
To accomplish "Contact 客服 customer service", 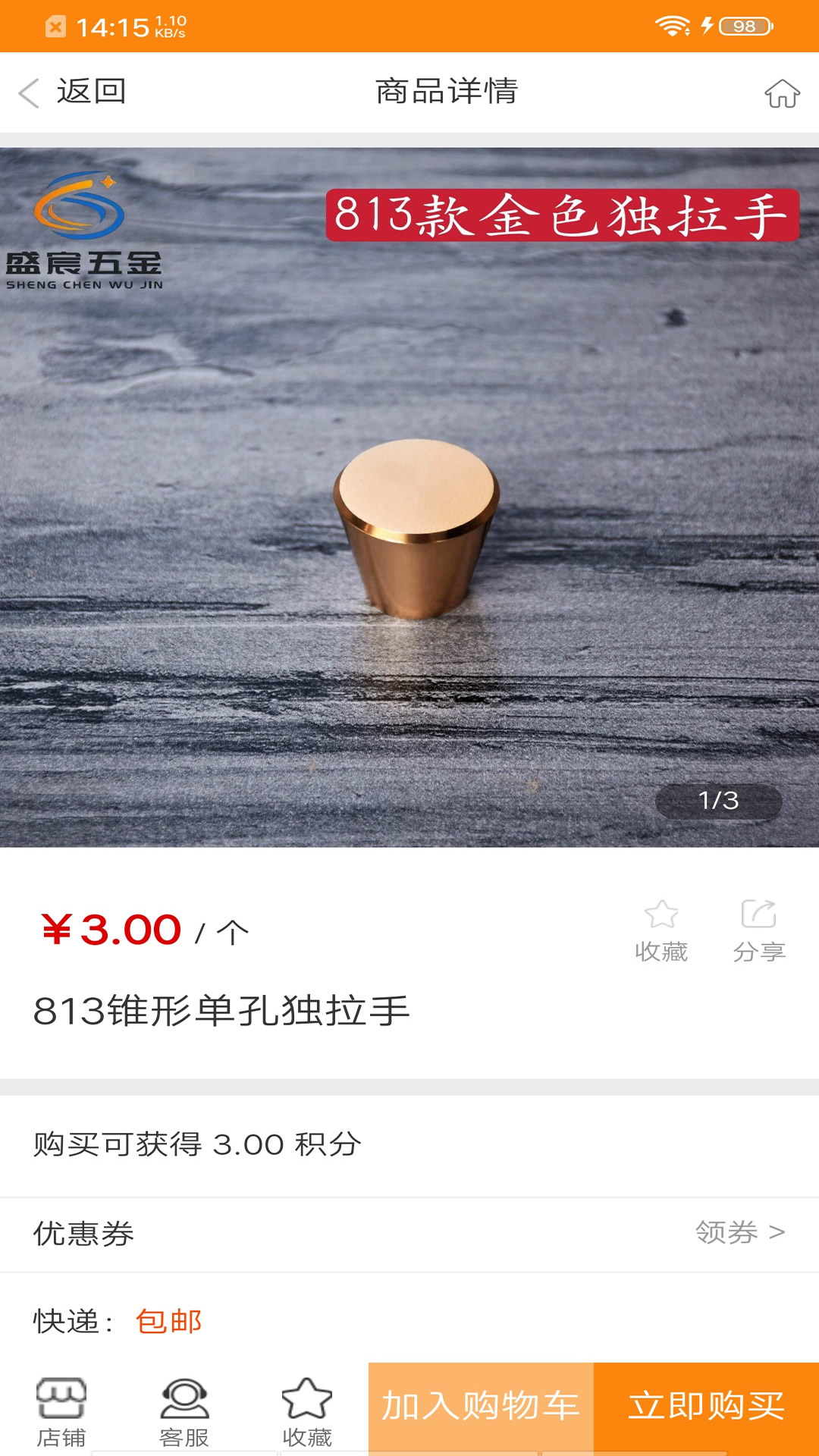I will click(x=184, y=1410).
